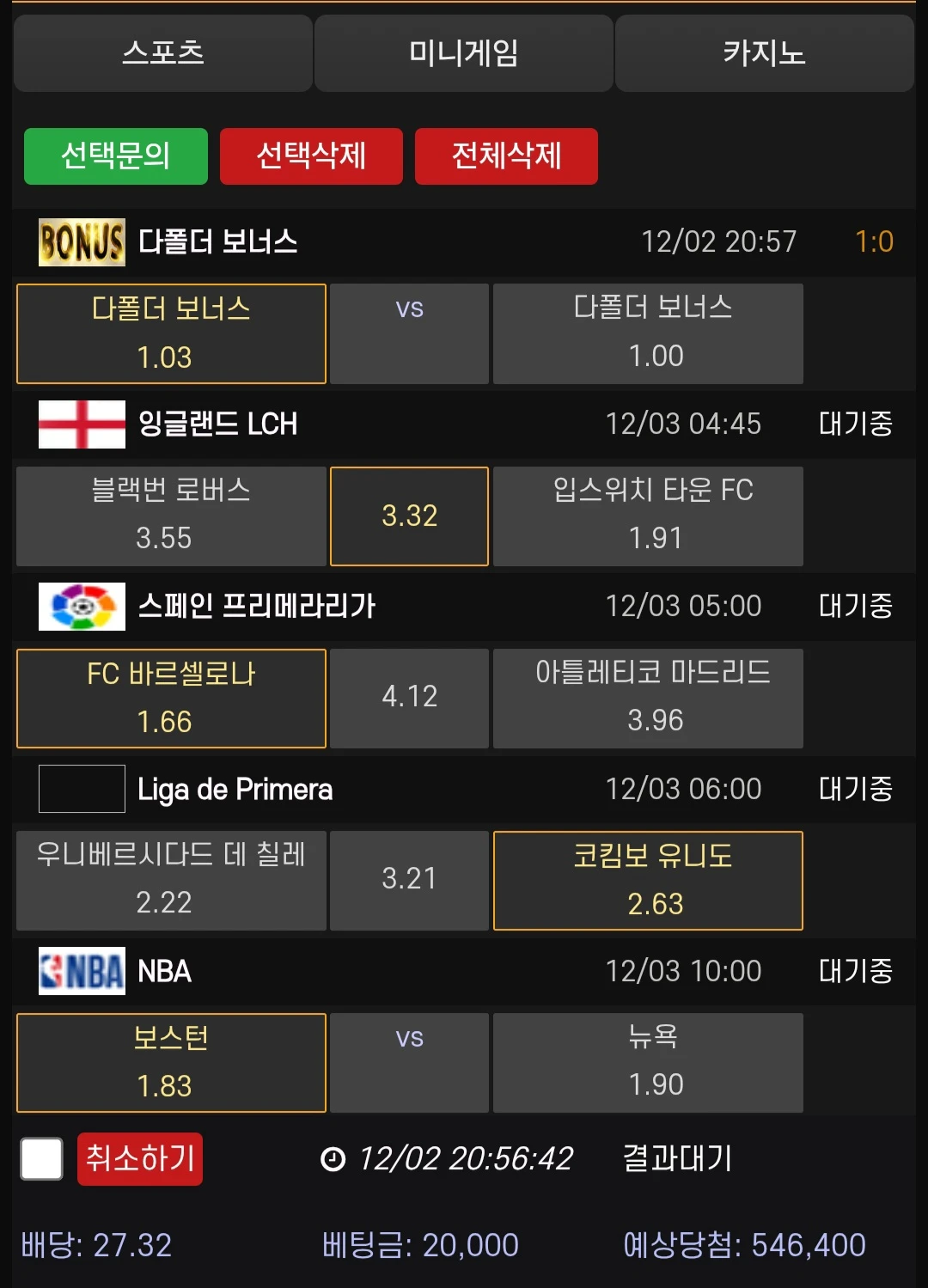The width and height of the screenshot is (928, 1288).
Task: Cancel the bet with 취소하기
Action: (140, 1159)
